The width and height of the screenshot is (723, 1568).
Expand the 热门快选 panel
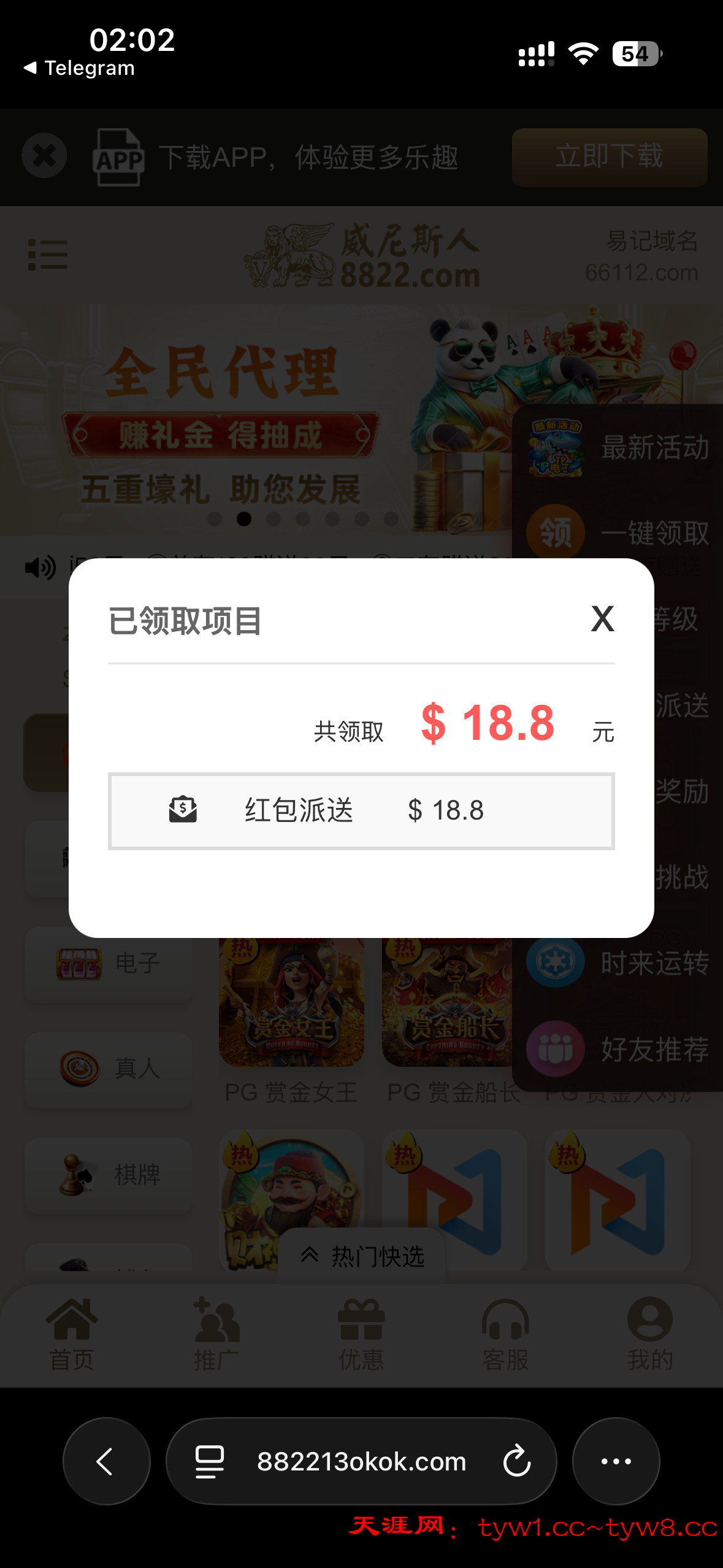pyautogui.click(x=362, y=1256)
